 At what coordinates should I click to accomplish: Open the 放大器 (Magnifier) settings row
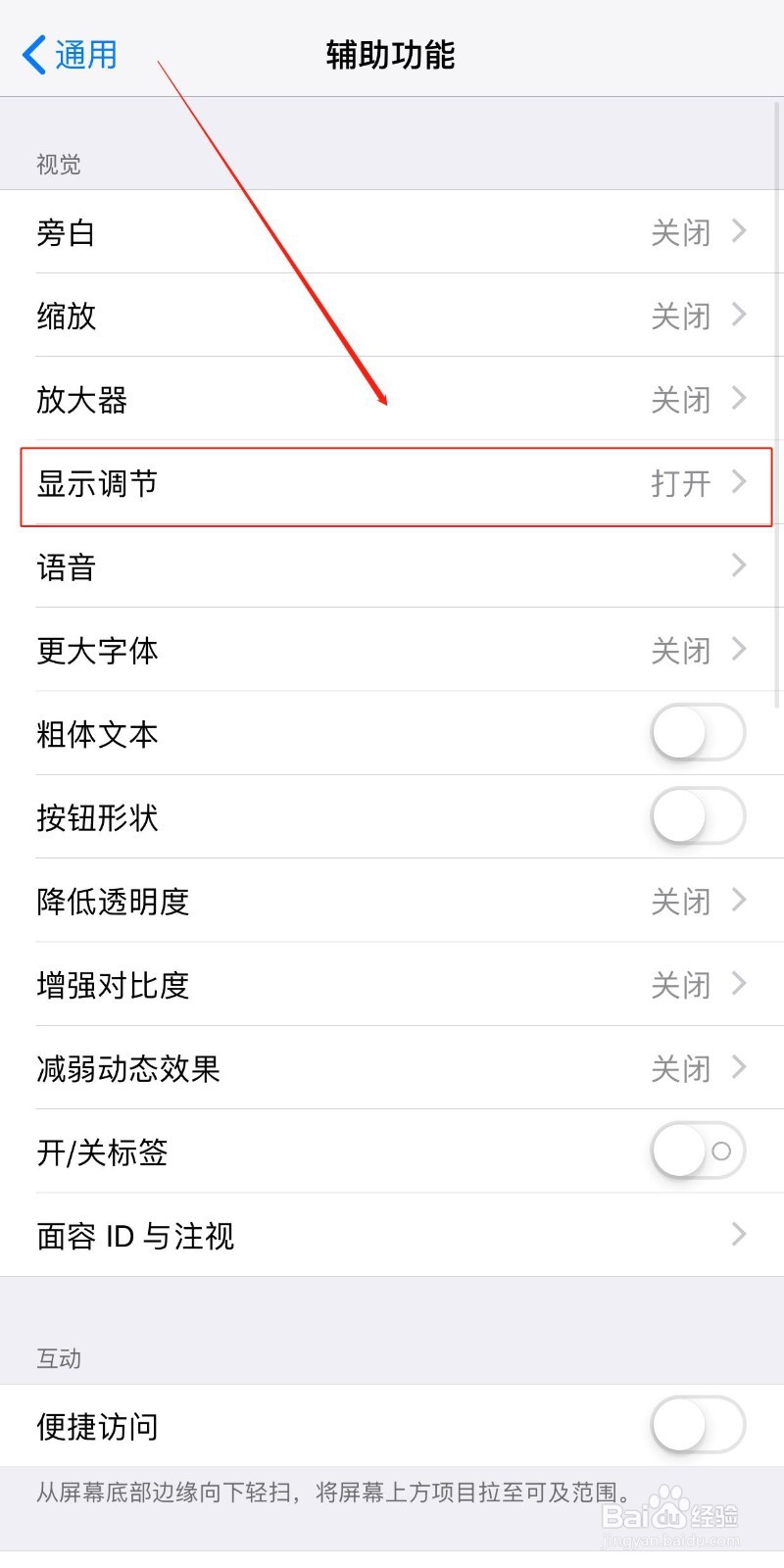[392, 399]
